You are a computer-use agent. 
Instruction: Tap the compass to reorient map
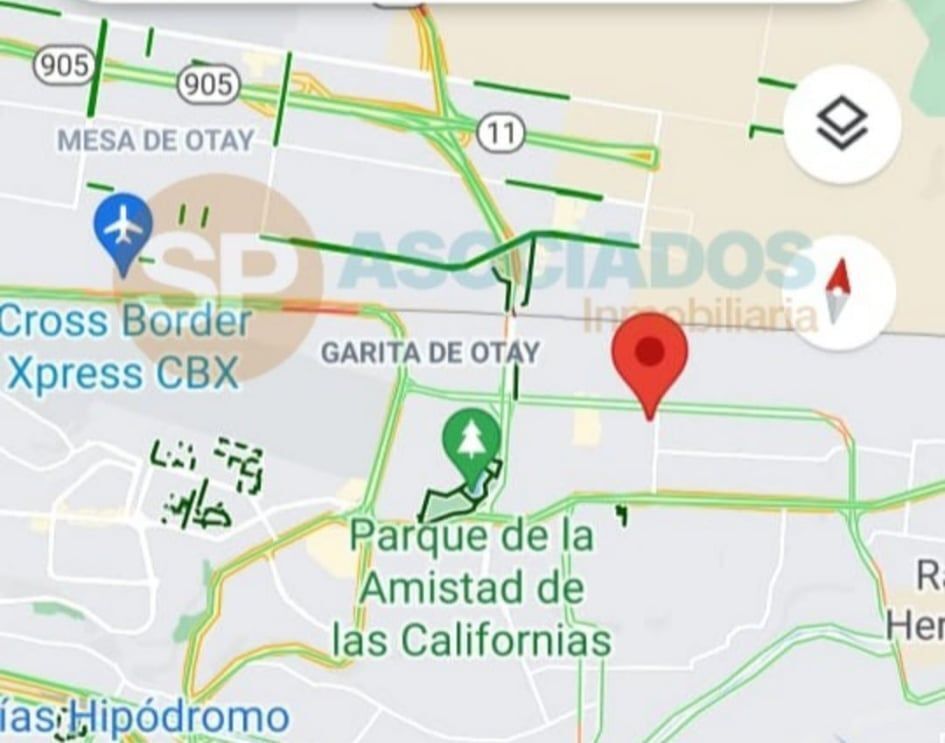[838, 292]
